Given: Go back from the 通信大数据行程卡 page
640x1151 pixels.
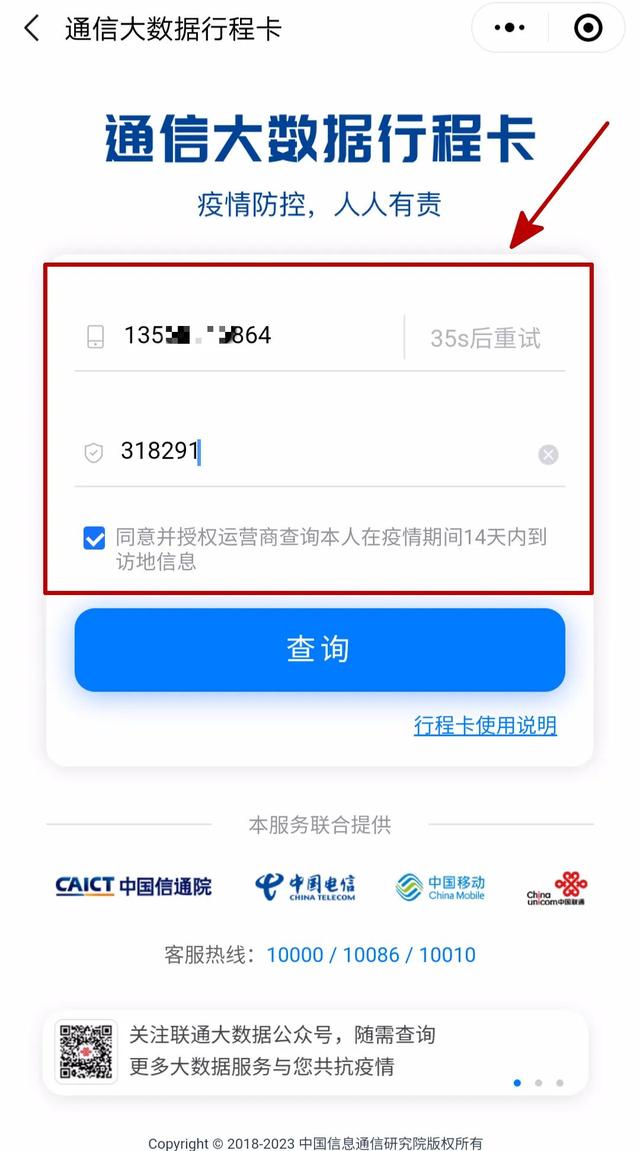Looking at the screenshot, I should pyautogui.click(x=32, y=28).
